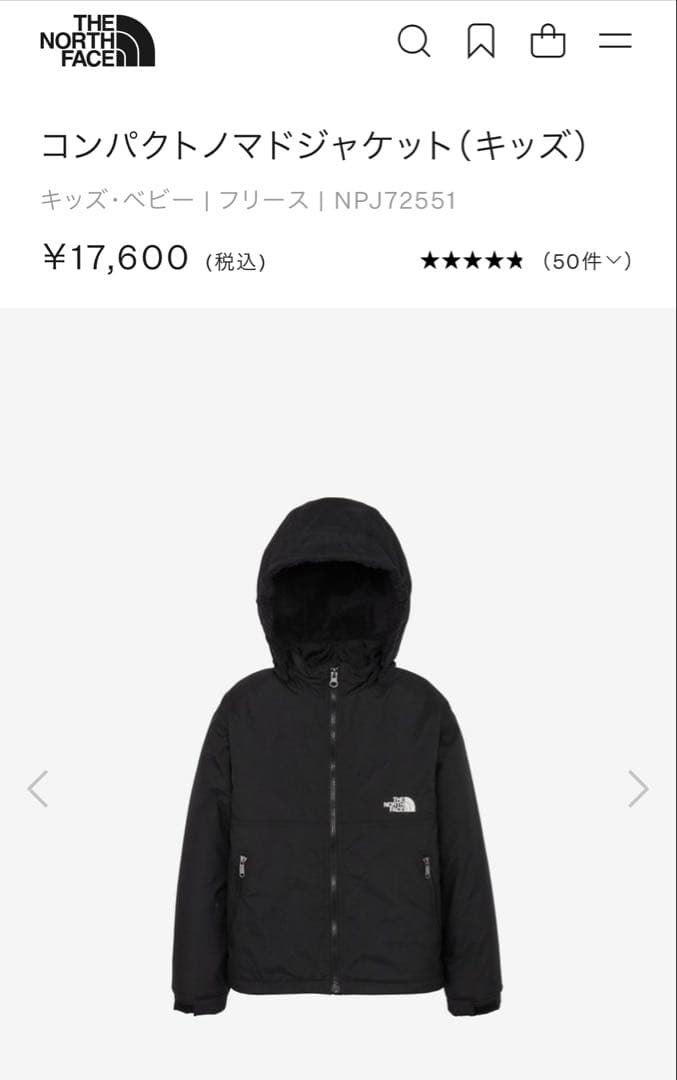This screenshot has width=677, height=1080.
Task: Open the search magnifier icon
Action: [x=413, y=41]
